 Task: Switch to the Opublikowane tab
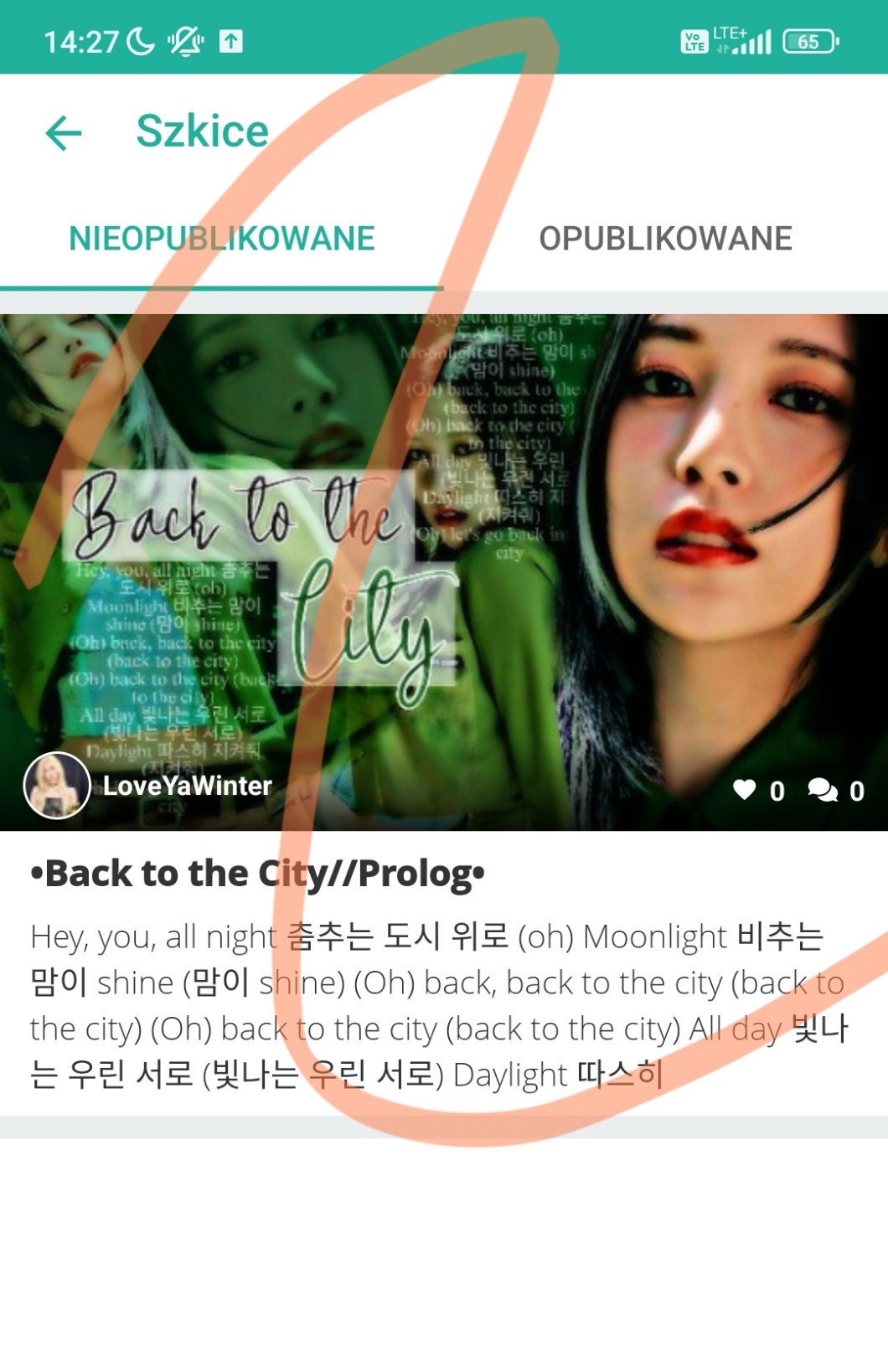point(665,239)
